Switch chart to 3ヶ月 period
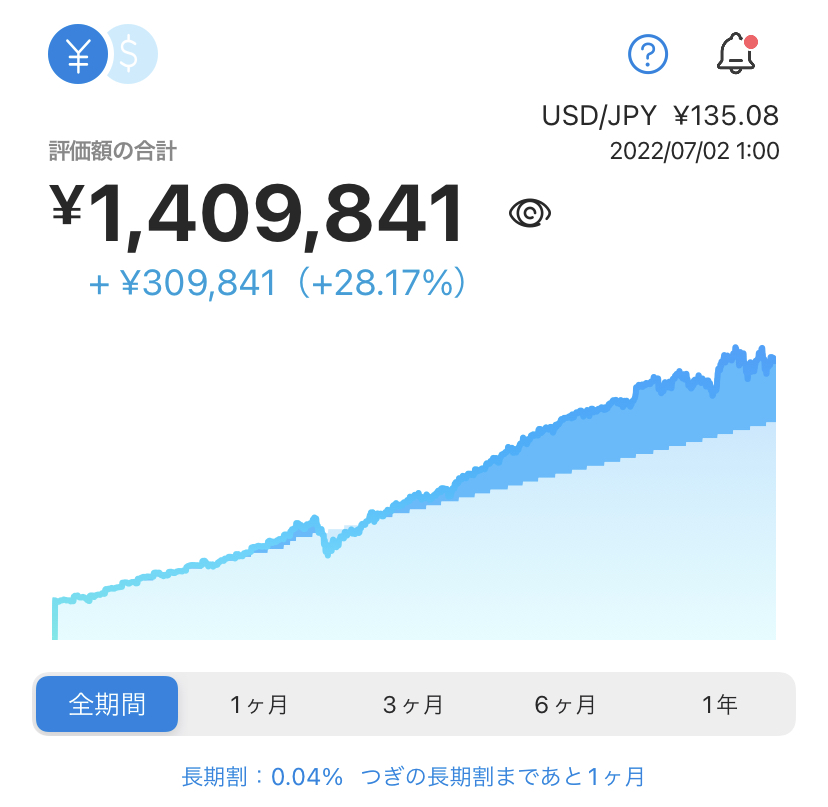Viewport: 828px width, 807px height. tap(413, 705)
